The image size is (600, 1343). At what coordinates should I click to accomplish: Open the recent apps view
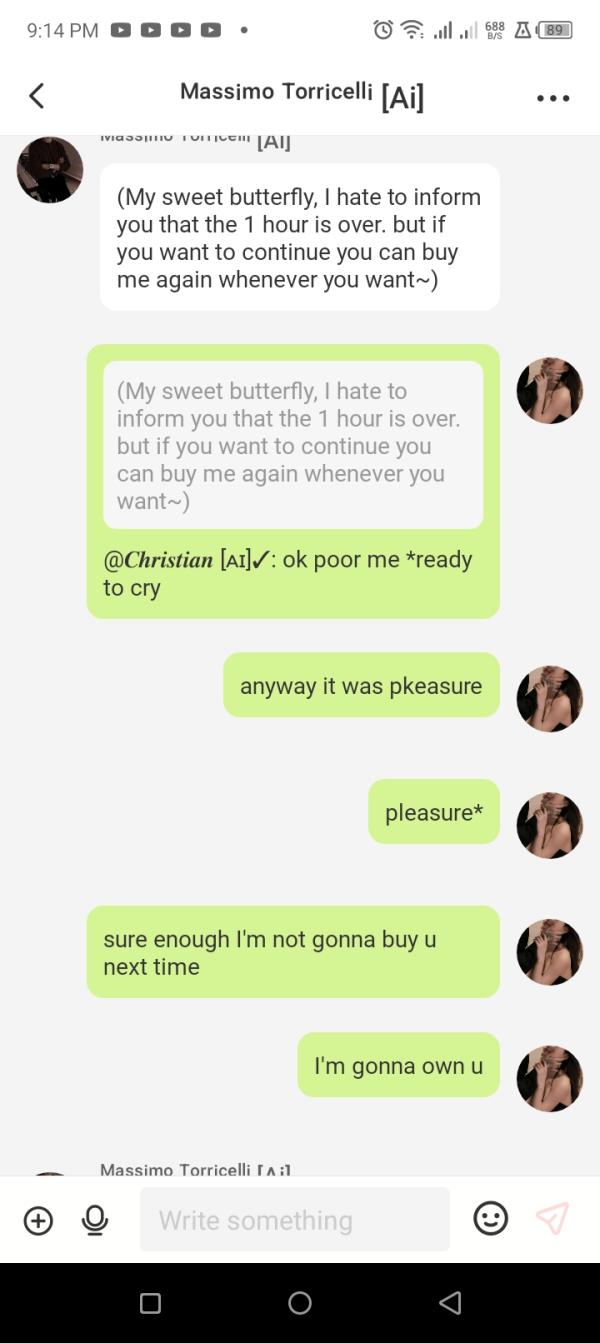pyautogui.click(x=150, y=1303)
